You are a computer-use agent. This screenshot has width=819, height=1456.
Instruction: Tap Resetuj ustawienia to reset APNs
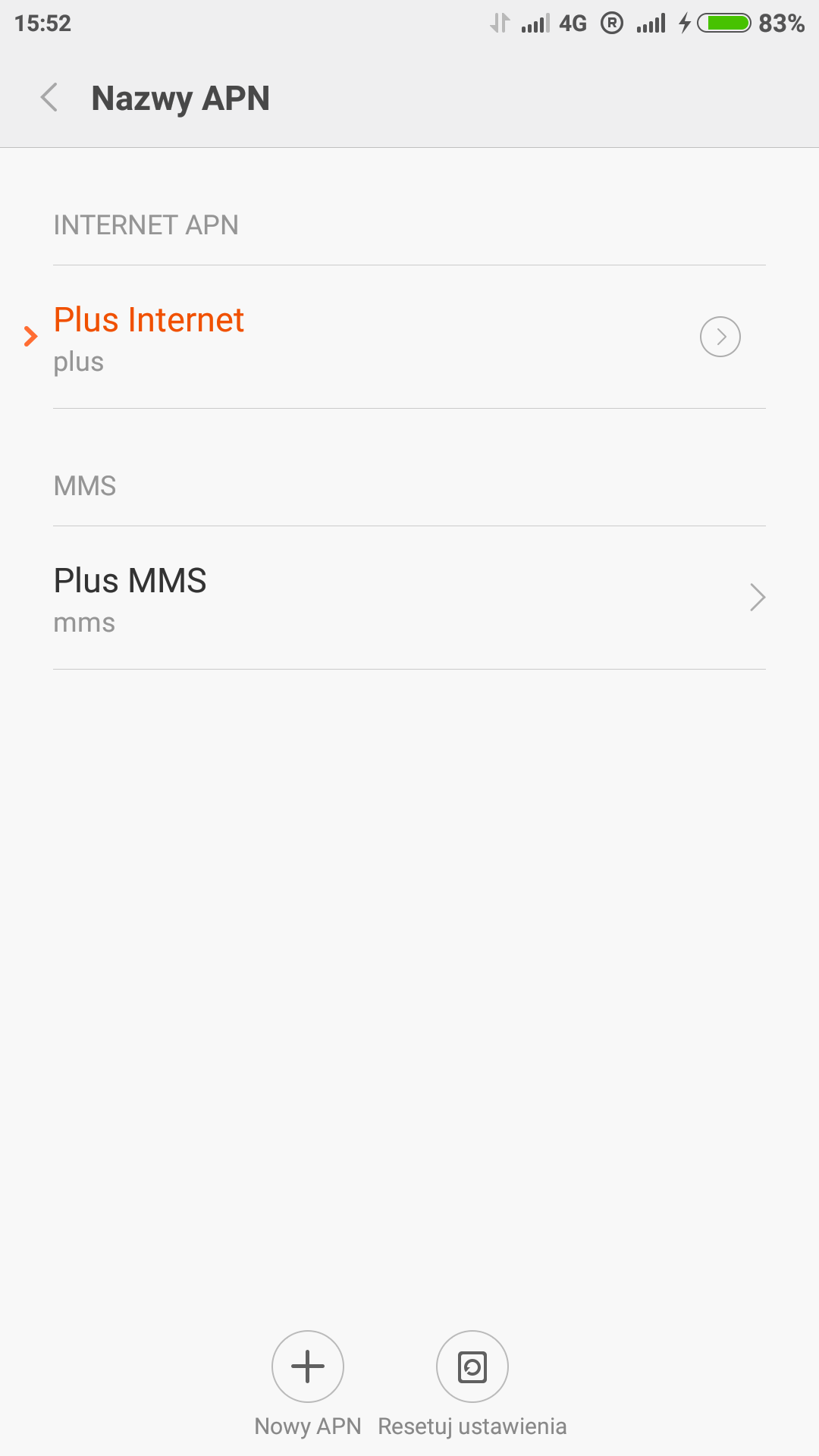(472, 1367)
